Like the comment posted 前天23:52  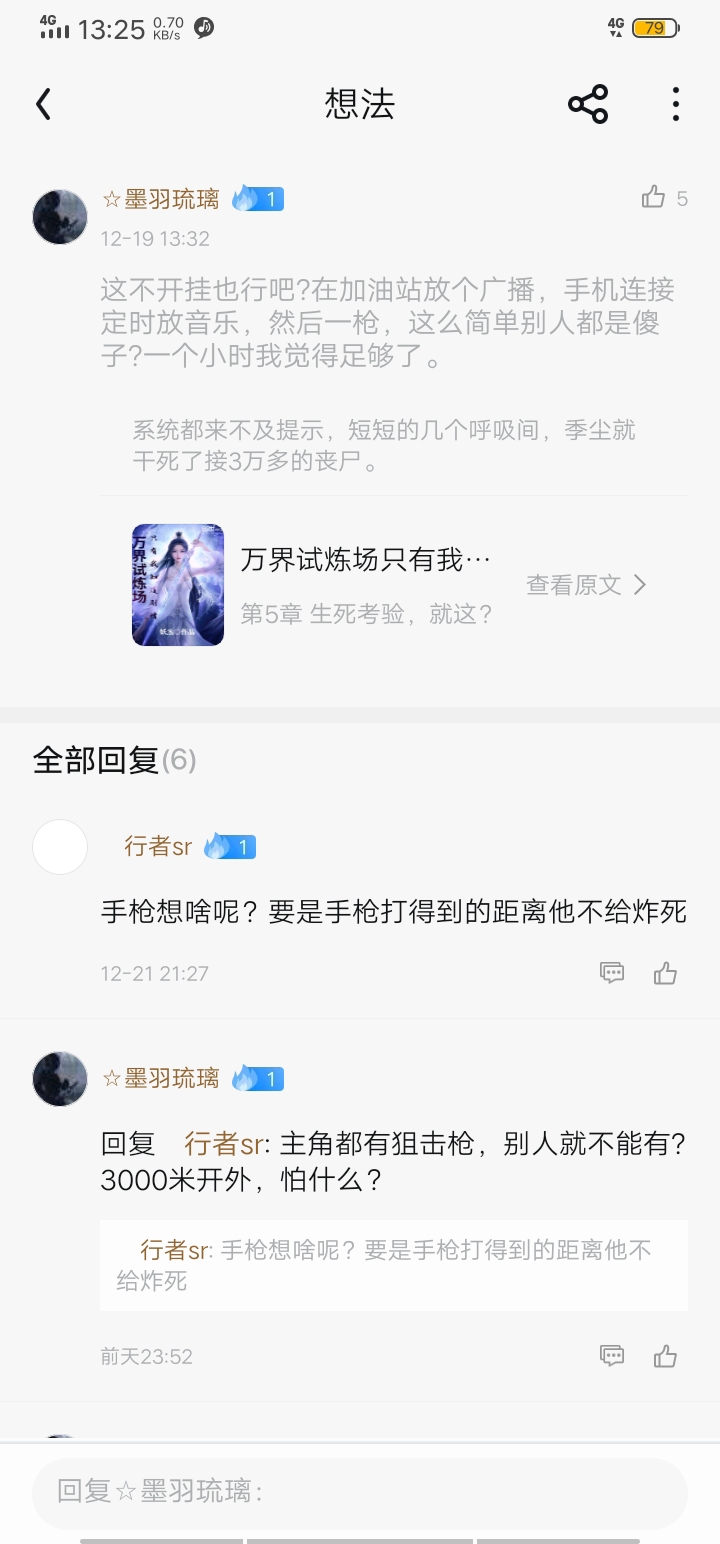666,1355
